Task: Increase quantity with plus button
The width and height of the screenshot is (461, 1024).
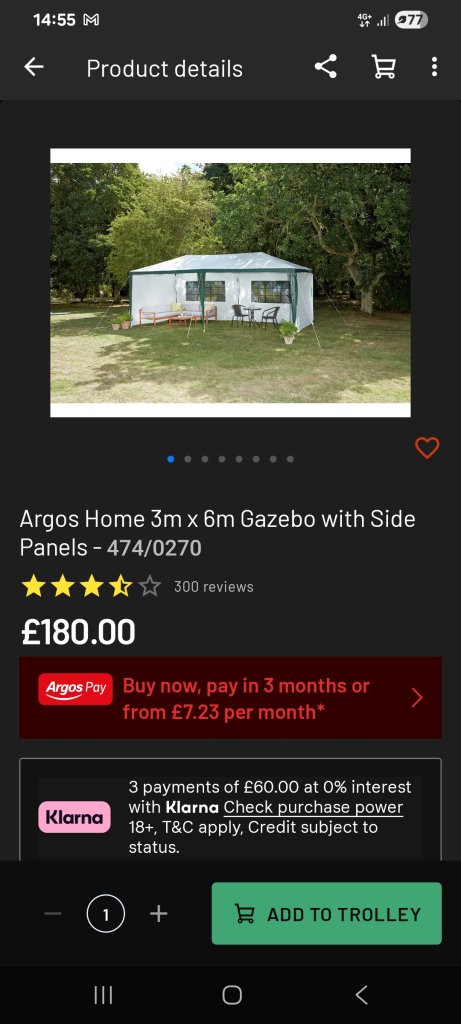Action: click(x=159, y=914)
